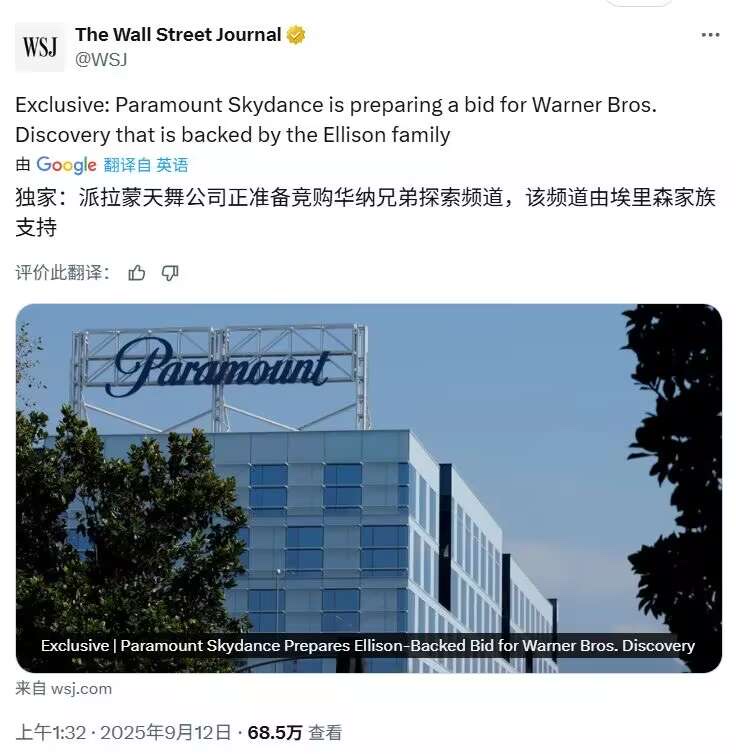Open The Wall Street Journal profile picture
This screenshot has width=736, height=754.
coord(39,47)
